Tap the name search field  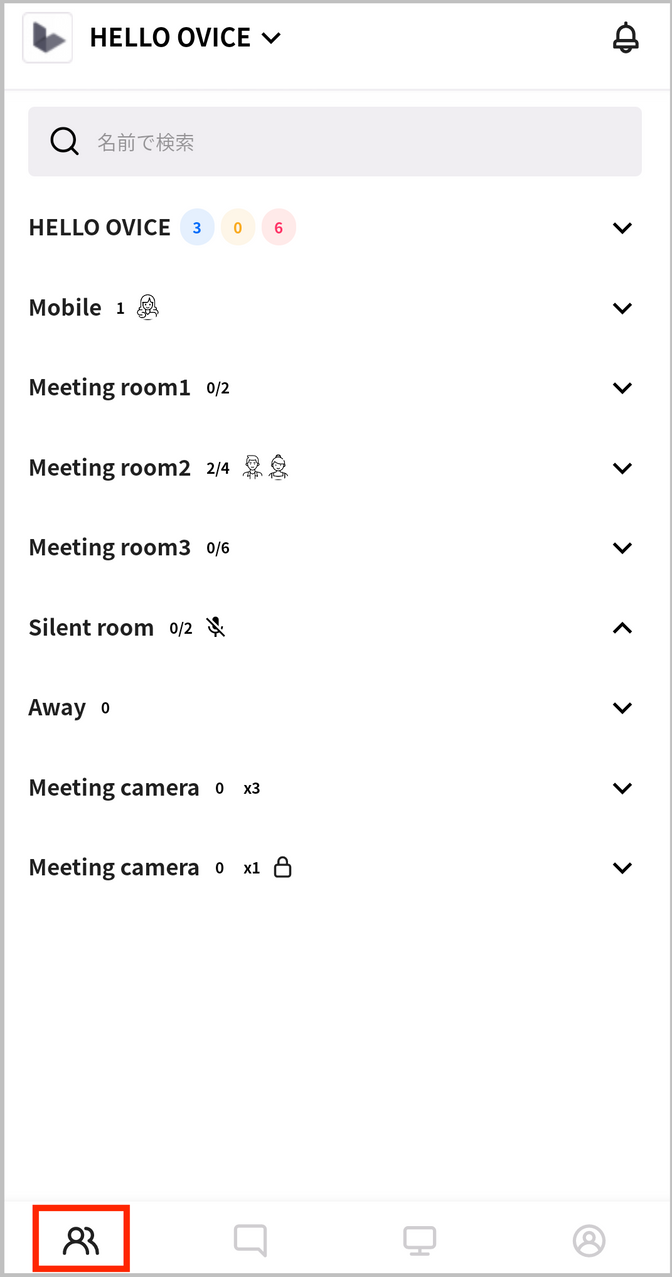point(335,142)
